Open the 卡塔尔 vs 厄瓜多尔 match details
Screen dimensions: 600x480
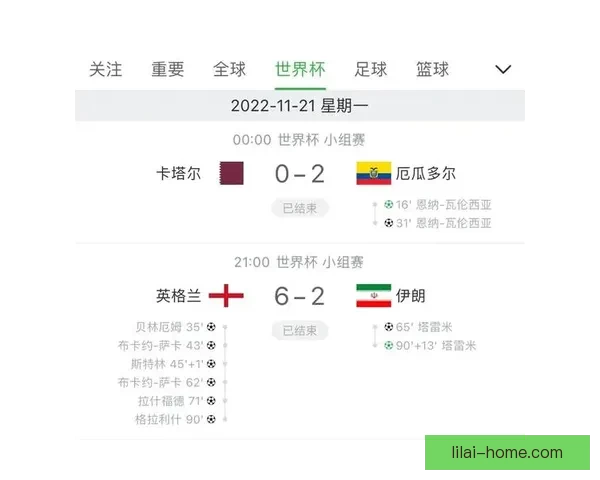(299, 174)
